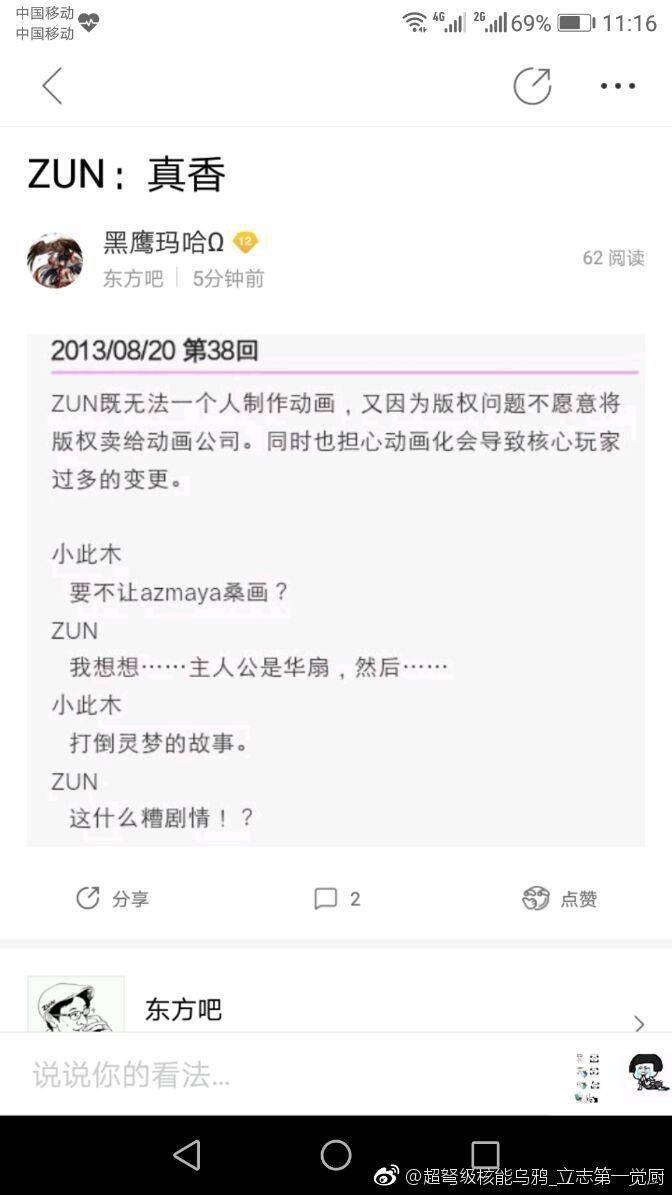Tap the 分享 share button

coord(112,899)
